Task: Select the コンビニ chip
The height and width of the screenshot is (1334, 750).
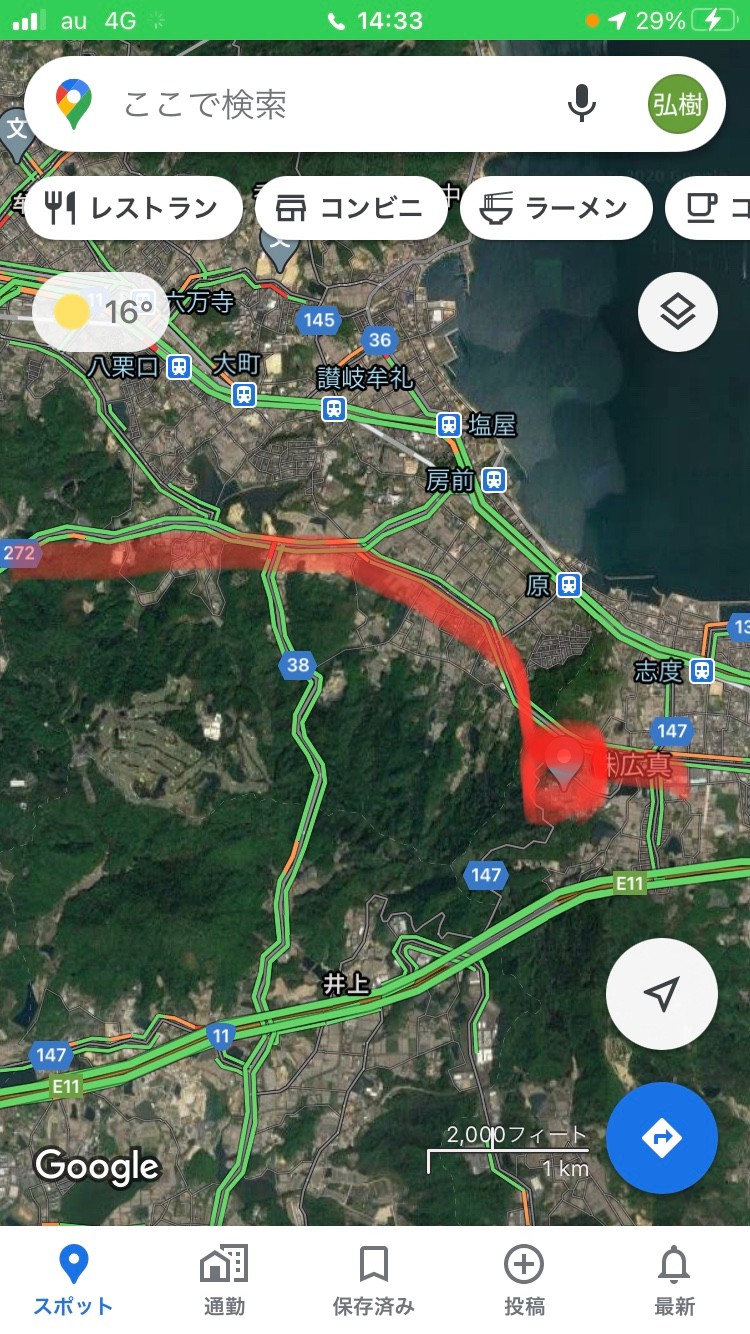Action: (351, 208)
